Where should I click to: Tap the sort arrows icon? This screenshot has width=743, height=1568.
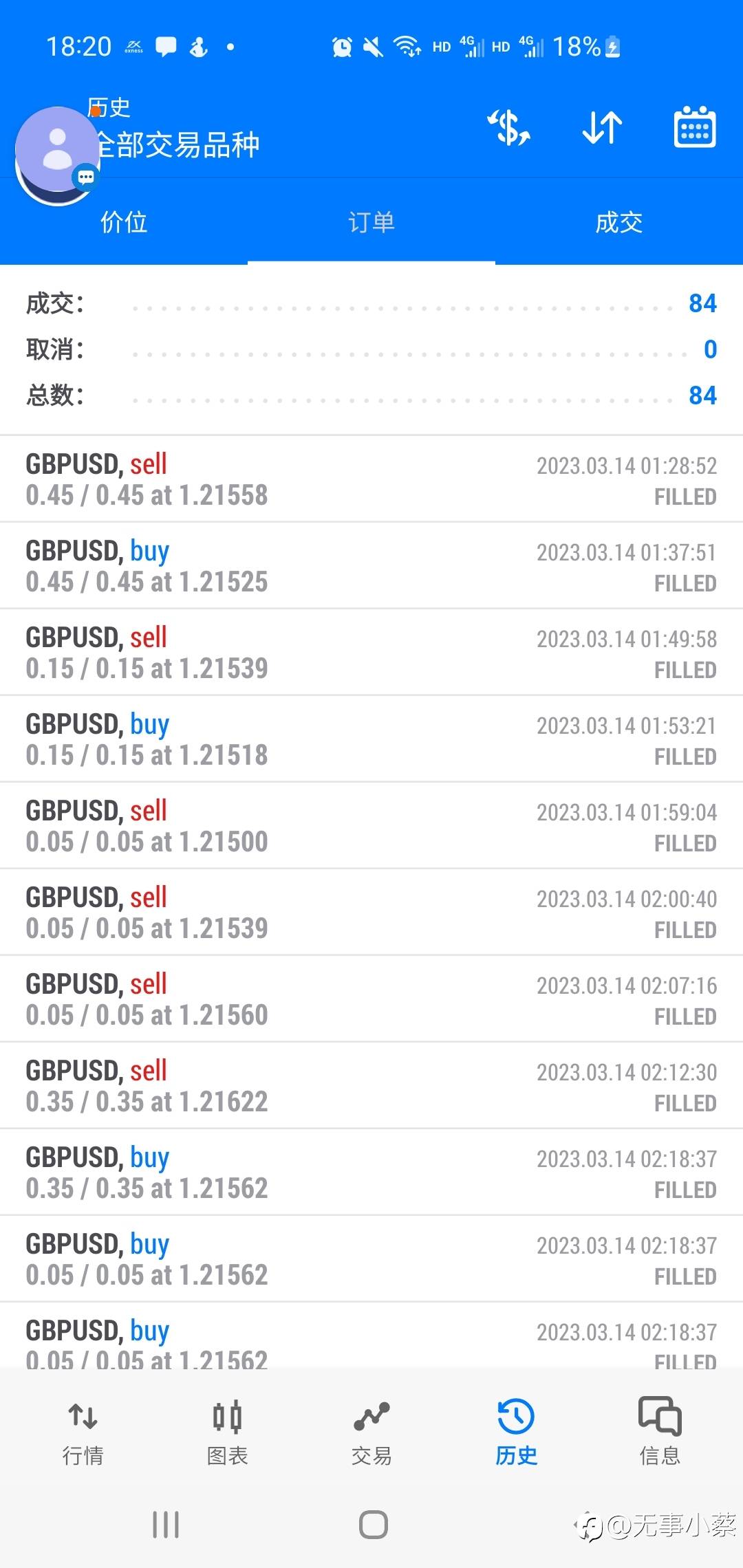[602, 128]
